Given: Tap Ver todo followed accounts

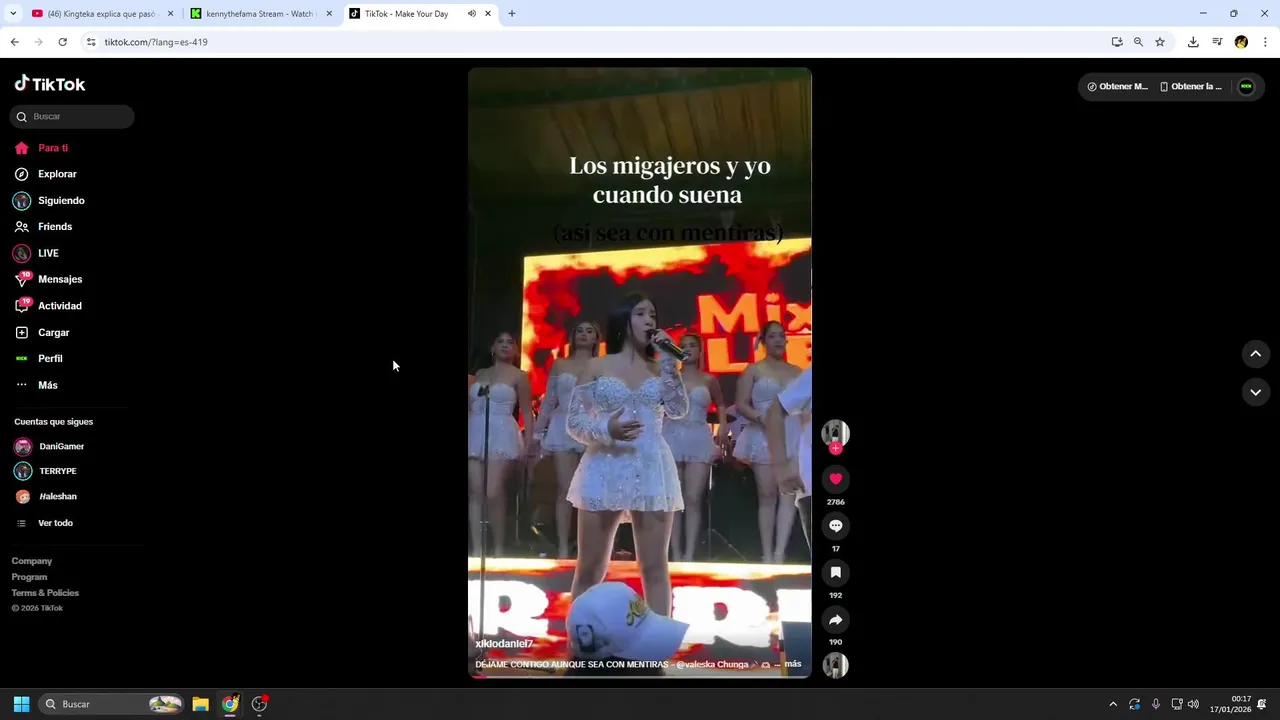Looking at the screenshot, I should coord(54,523).
